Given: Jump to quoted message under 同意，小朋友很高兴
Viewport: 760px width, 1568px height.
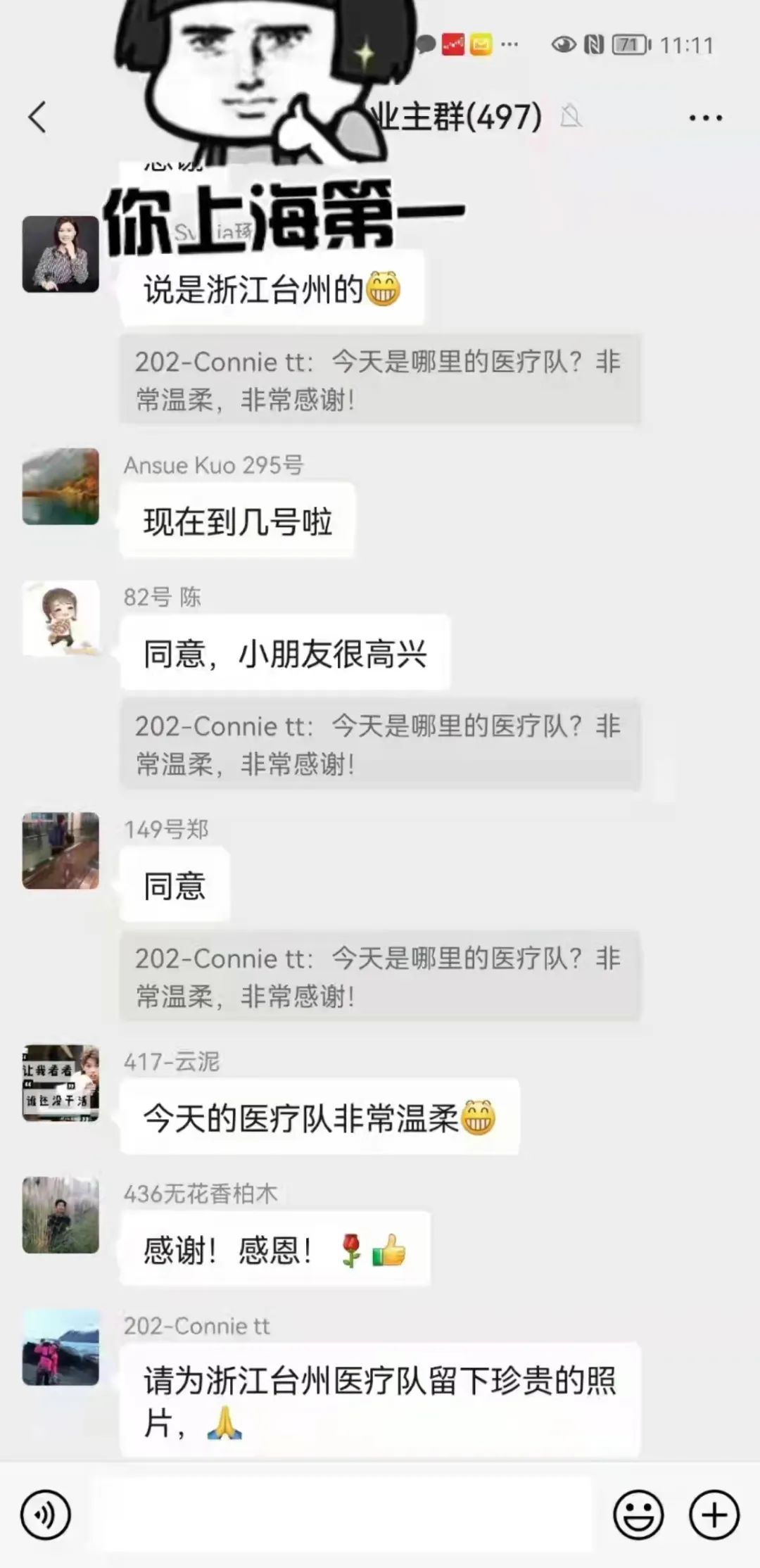Looking at the screenshot, I should click(x=379, y=745).
